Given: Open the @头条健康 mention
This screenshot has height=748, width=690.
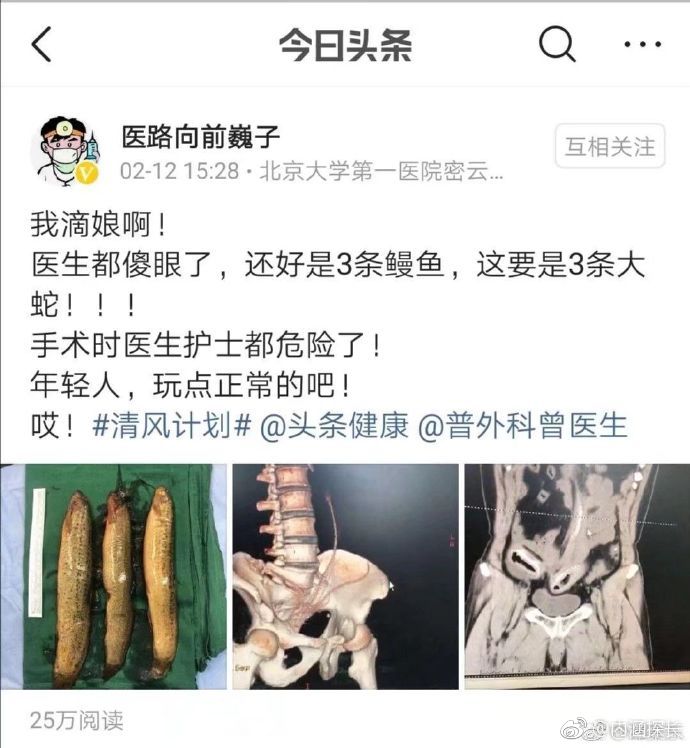Looking at the screenshot, I should tap(335, 426).
